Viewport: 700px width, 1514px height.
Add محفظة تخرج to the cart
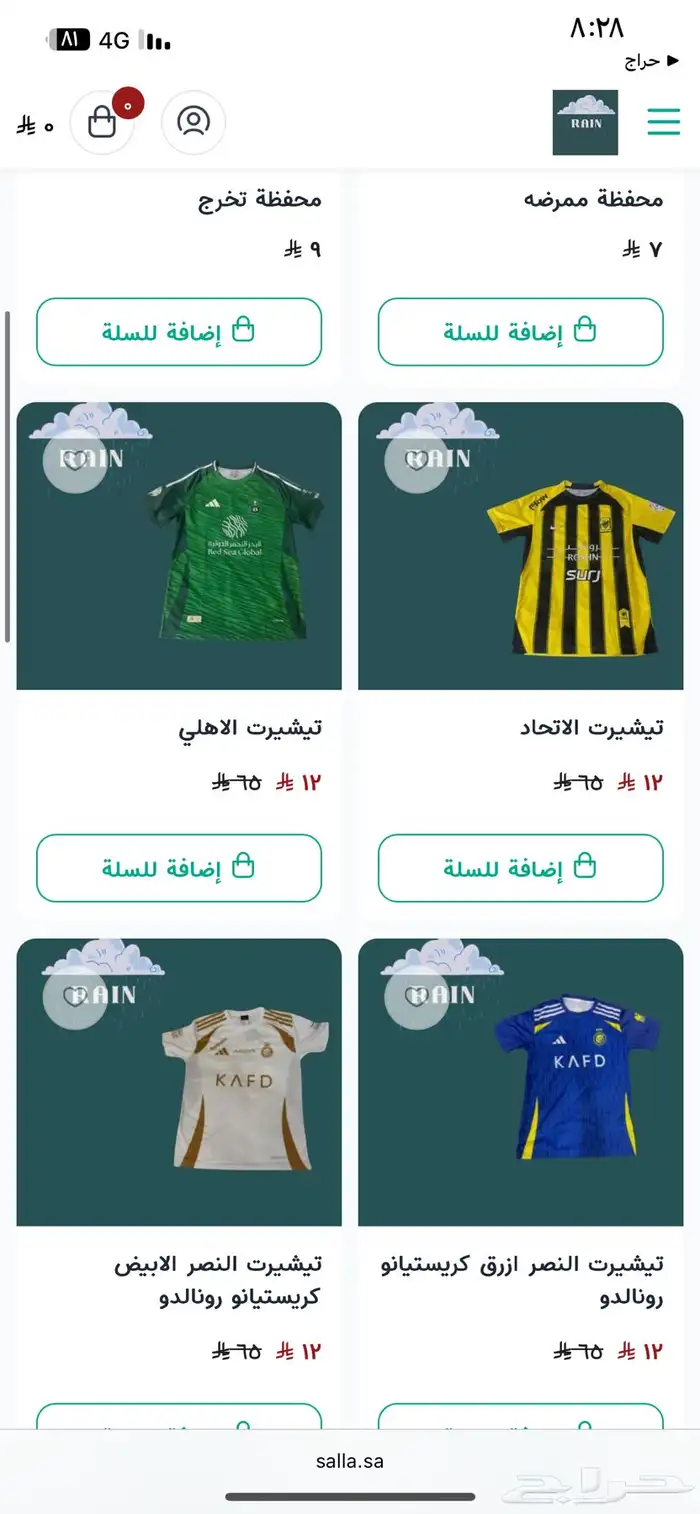click(x=179, y=332)
